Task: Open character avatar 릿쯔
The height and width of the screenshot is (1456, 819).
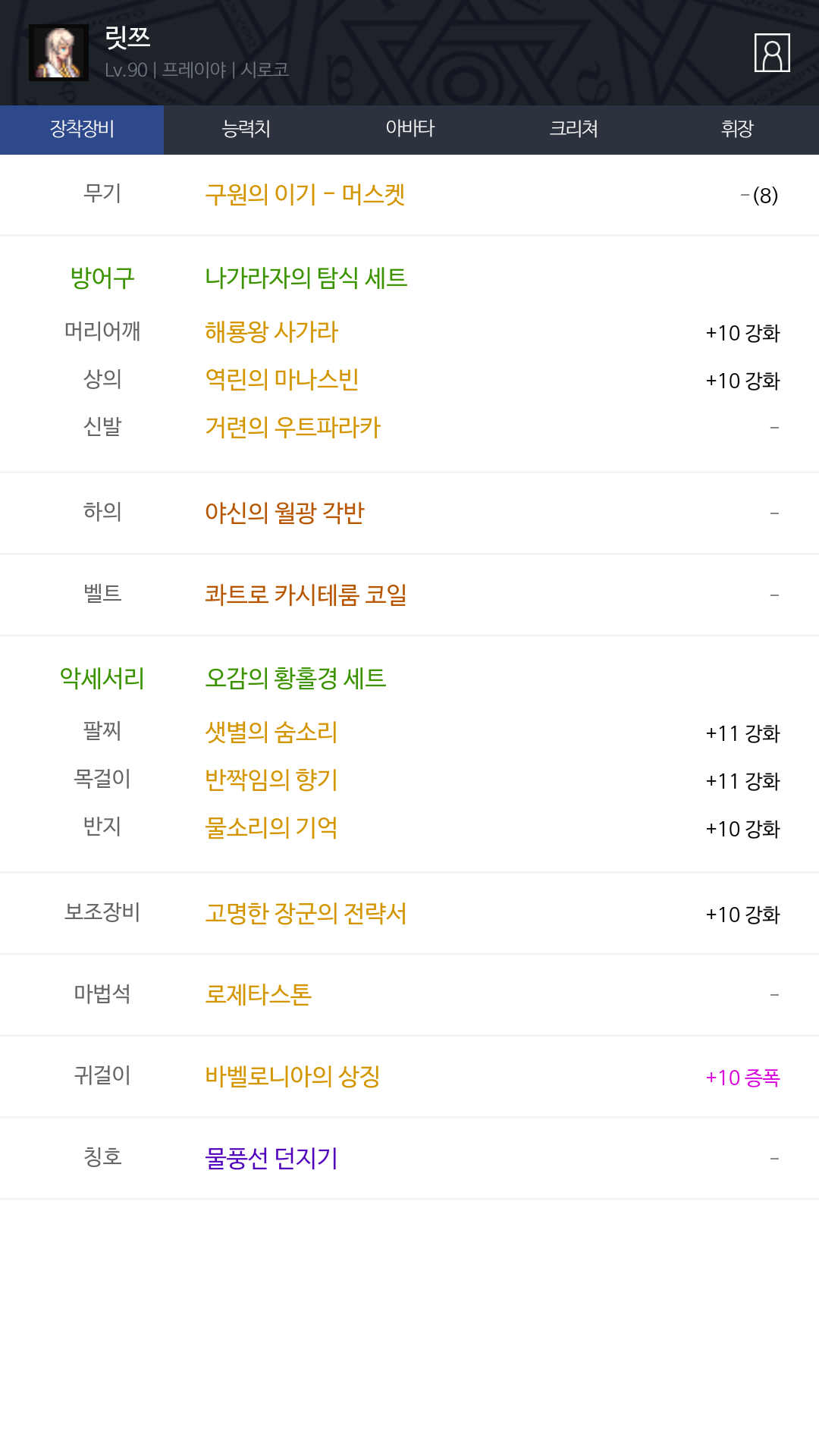Action: coord(58,52)
